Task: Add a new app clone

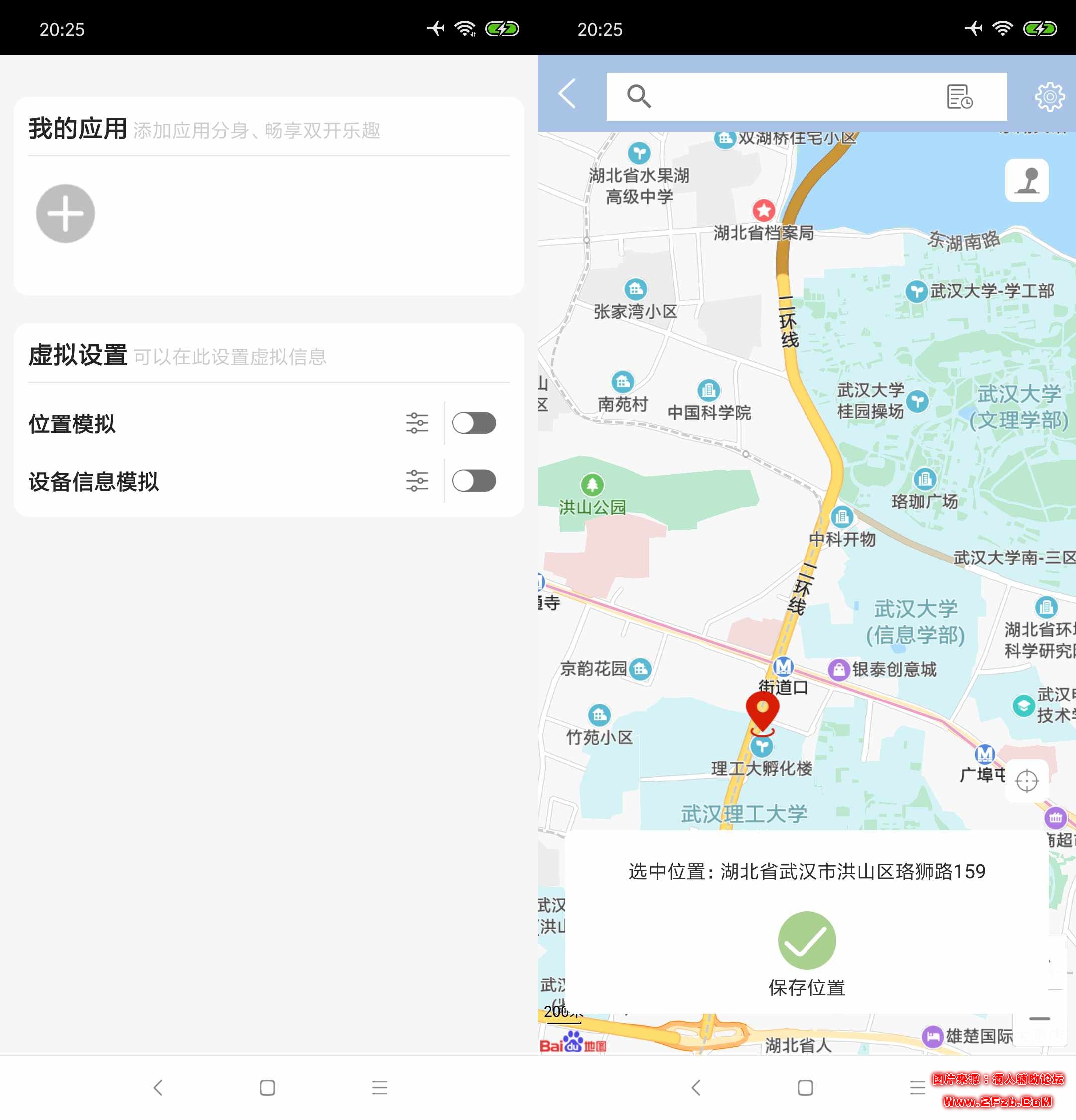Action: click(65, 214)
